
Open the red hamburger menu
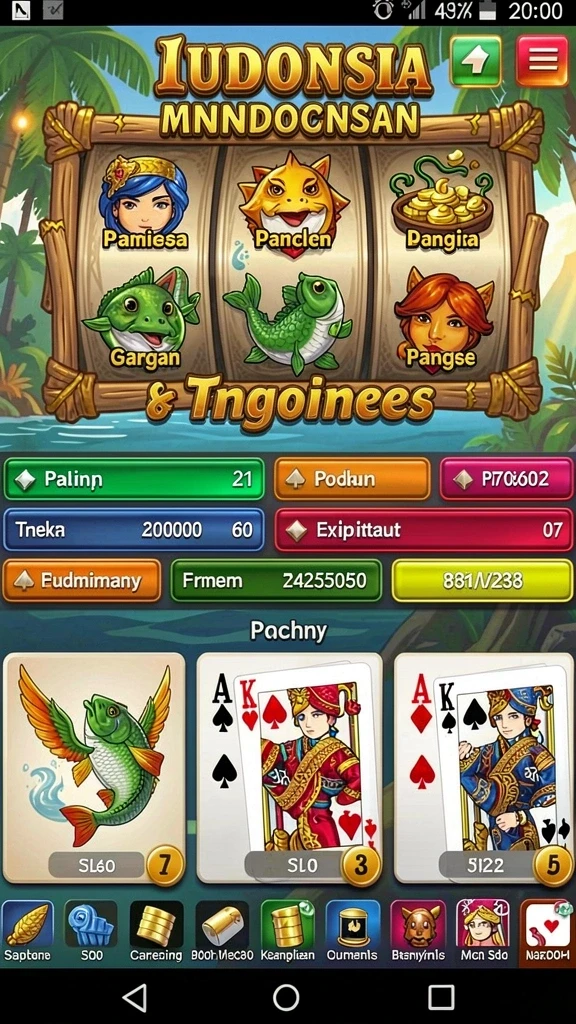coord(542,61)
